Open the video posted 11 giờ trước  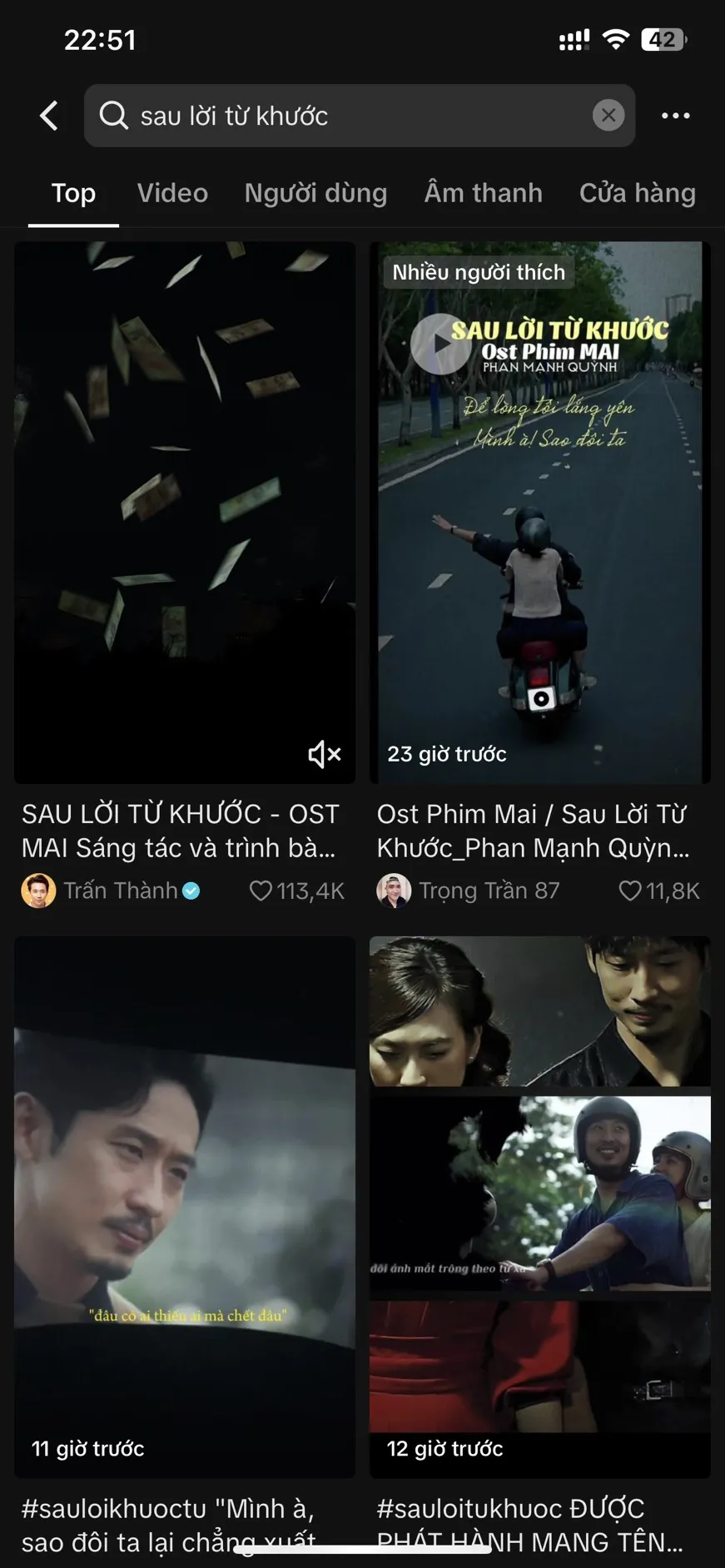(185, 1207)
